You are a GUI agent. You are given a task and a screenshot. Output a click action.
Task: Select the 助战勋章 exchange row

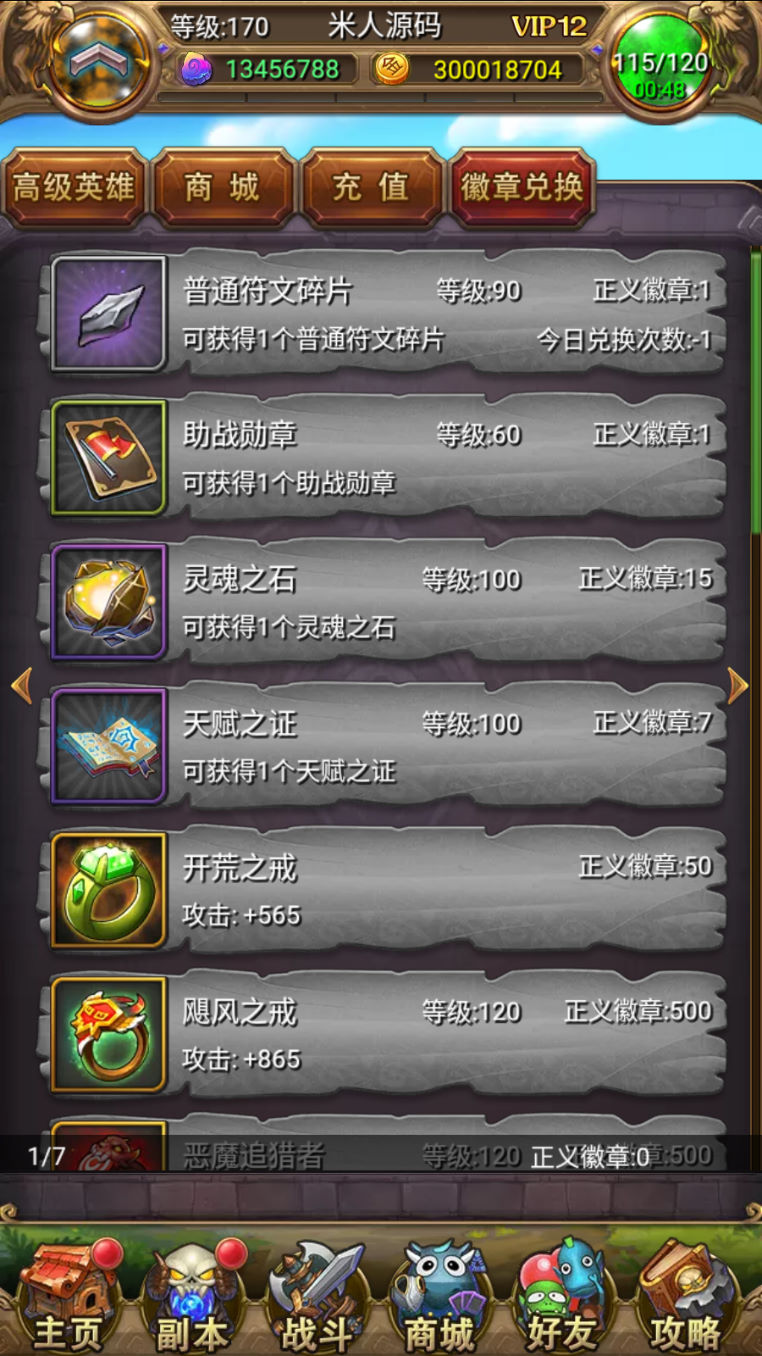[385, 458]
